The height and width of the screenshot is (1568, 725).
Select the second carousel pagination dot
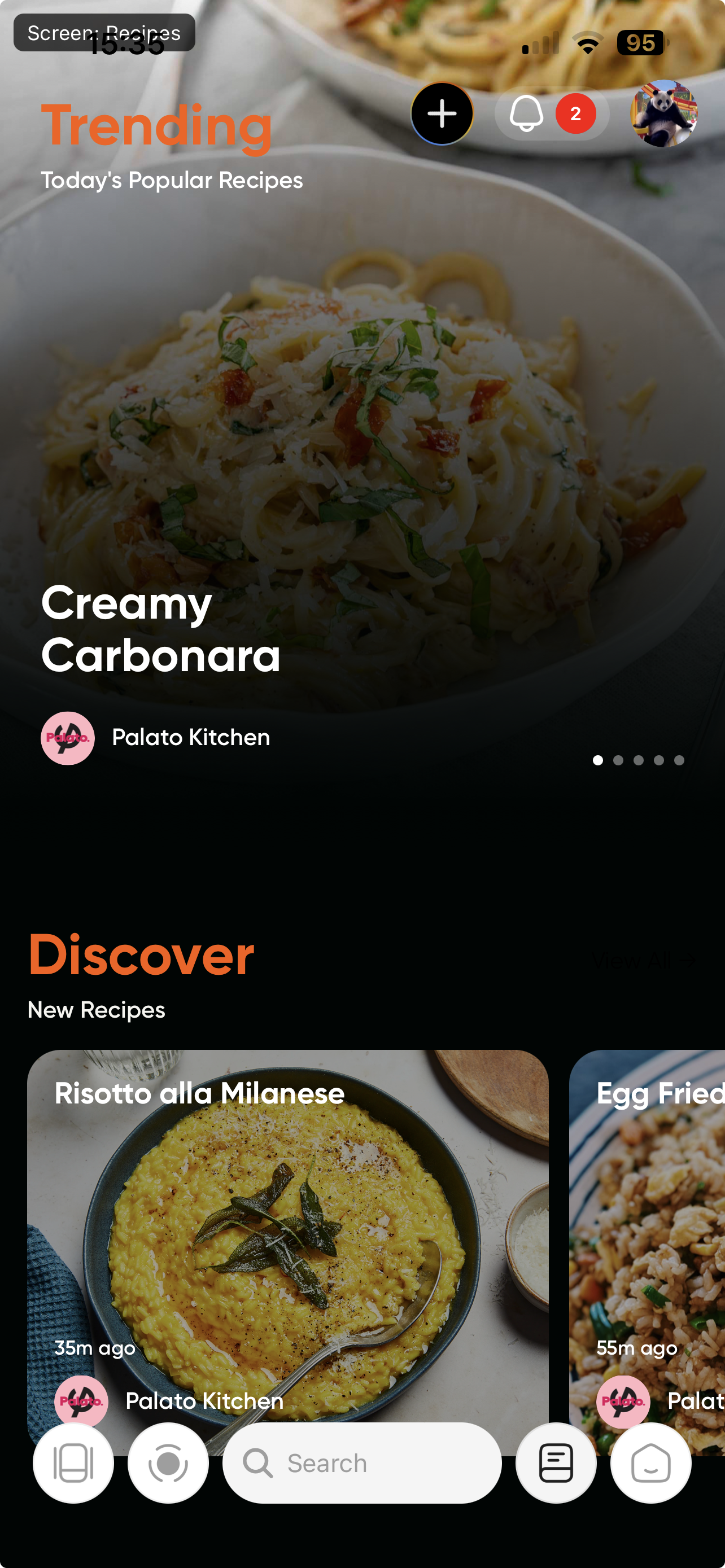coord(618,760)
